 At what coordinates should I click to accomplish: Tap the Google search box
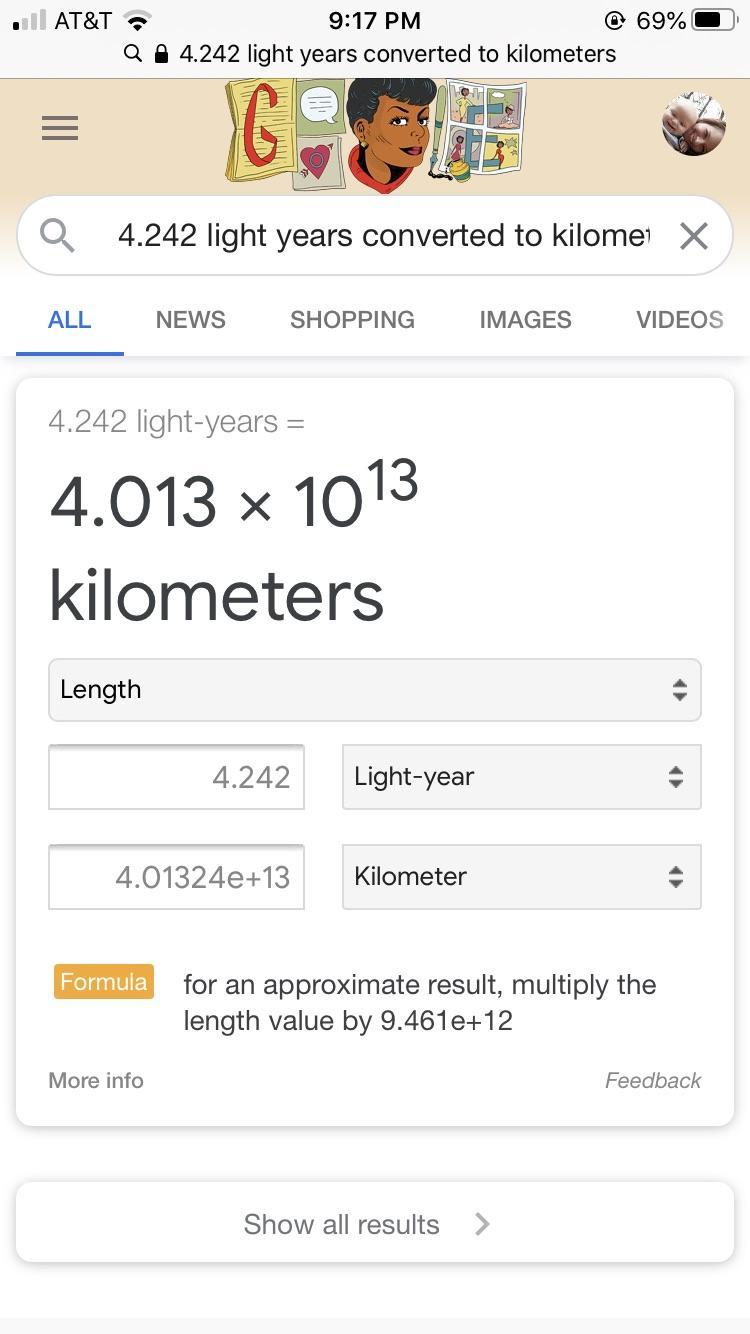coord(380,236)
